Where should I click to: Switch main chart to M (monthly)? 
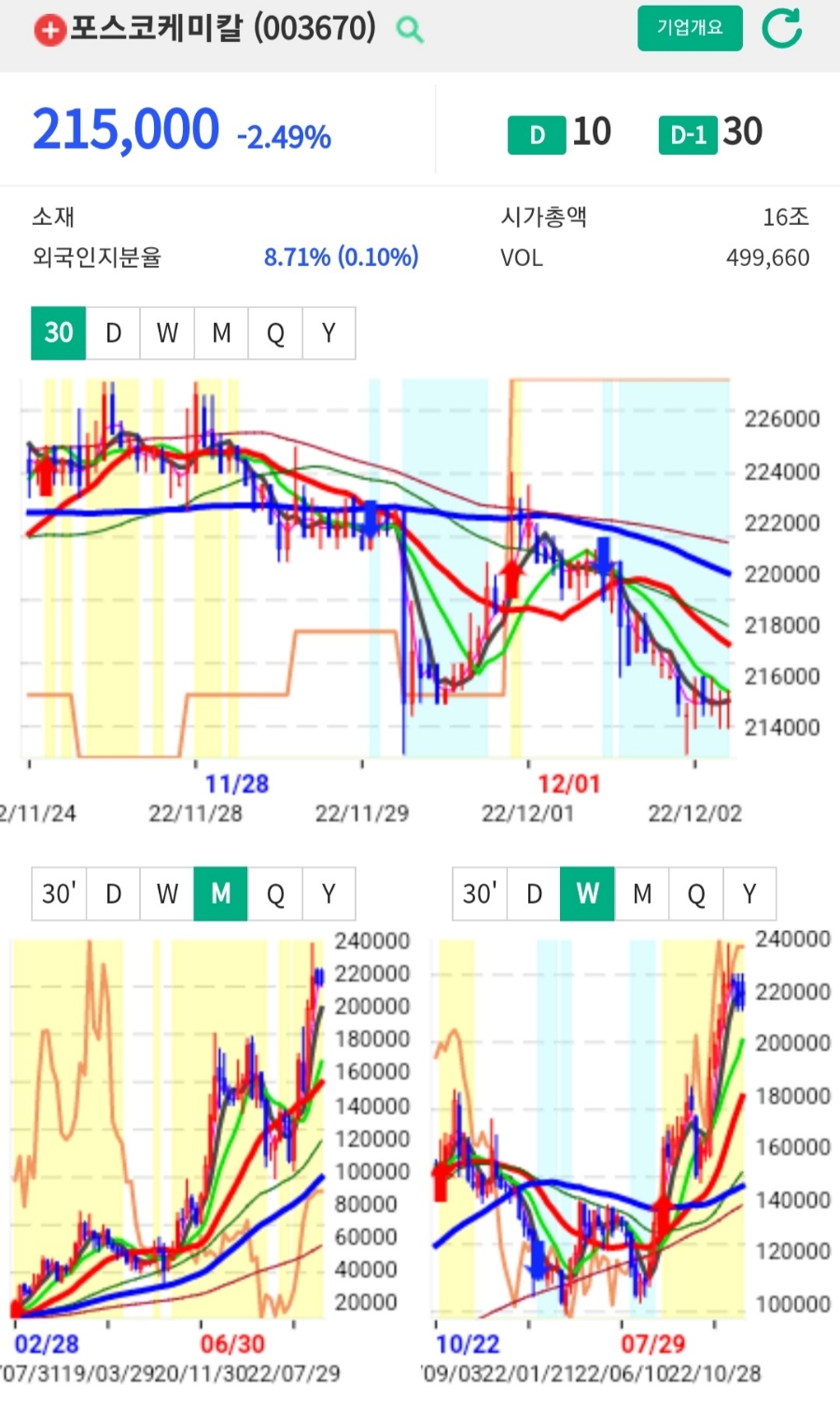tap(221, 333)
